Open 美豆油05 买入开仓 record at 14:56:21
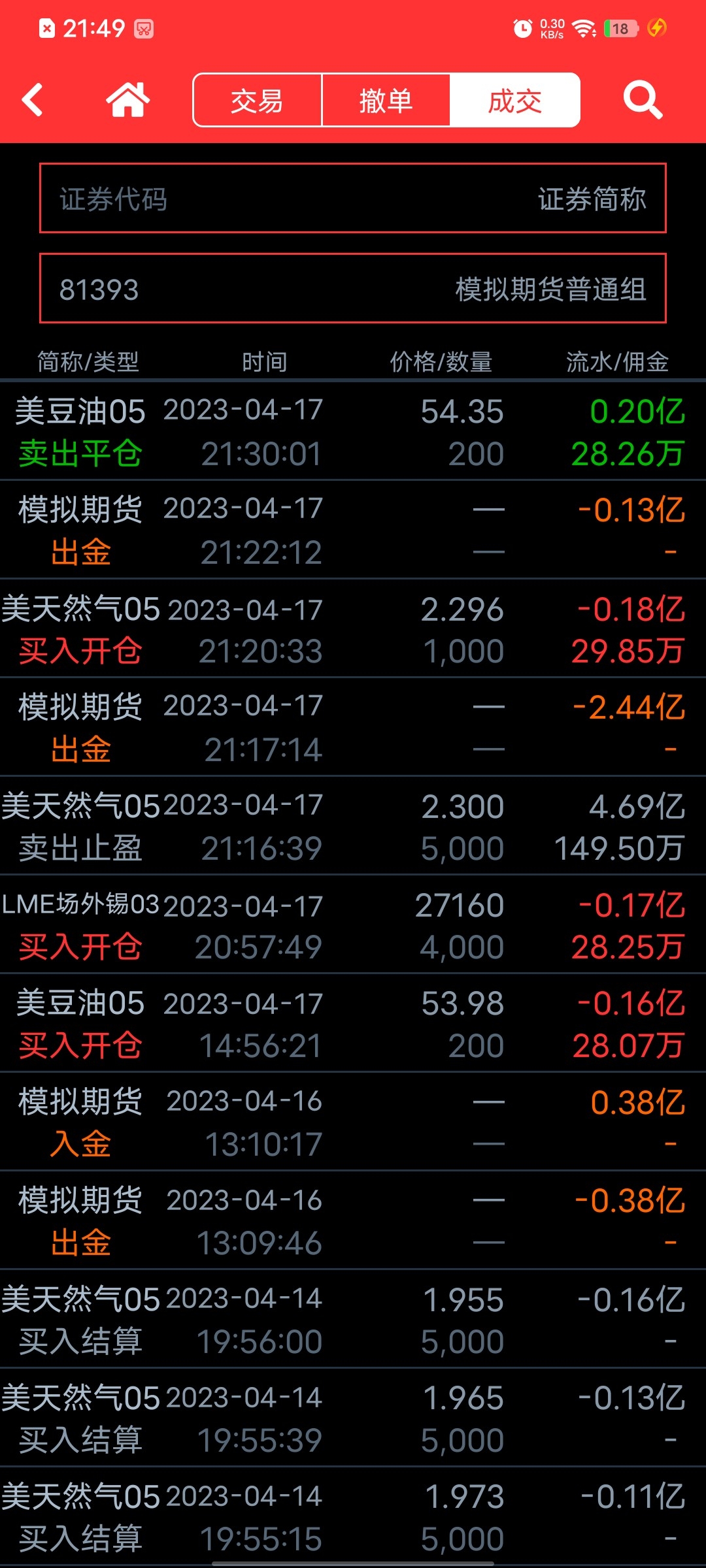This screenshot has width=706, height=1568. (353, 1023)
